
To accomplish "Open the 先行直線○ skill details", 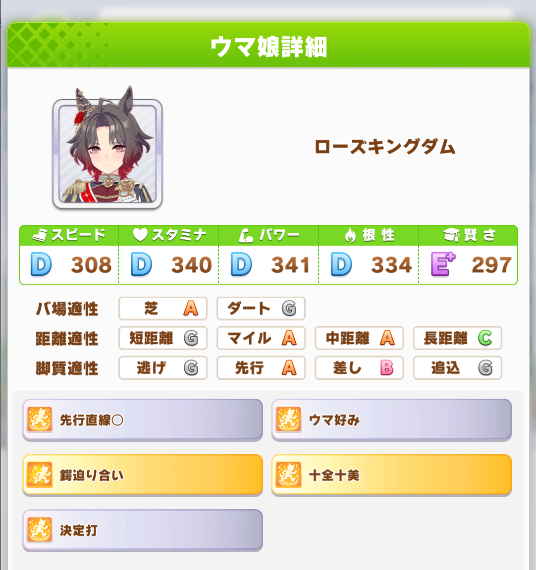I will pyautogui.click(x=143, y=420).
